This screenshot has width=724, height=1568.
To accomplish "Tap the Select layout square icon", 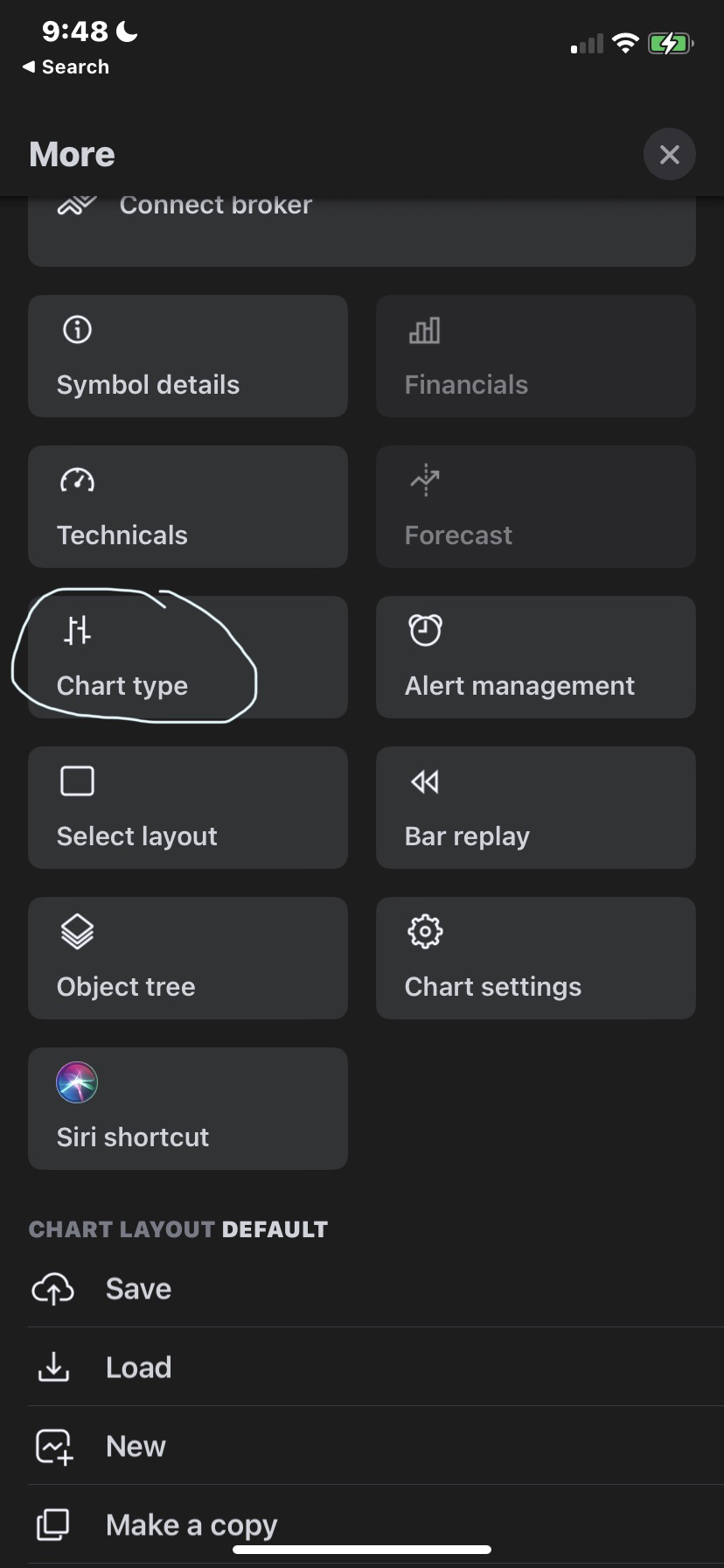I will click(76, 780).
